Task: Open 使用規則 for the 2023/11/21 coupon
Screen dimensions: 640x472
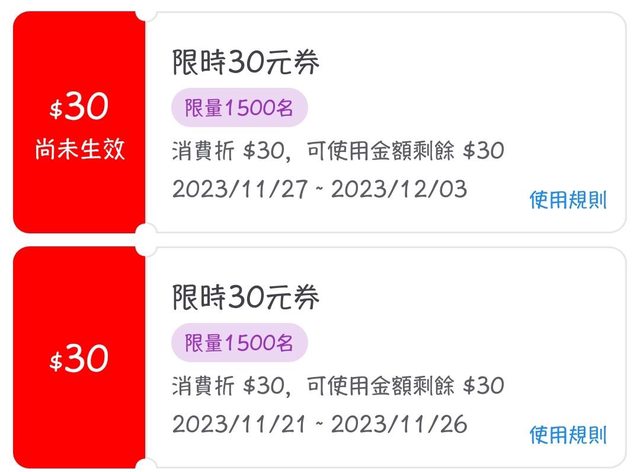Action: [567, 435]
